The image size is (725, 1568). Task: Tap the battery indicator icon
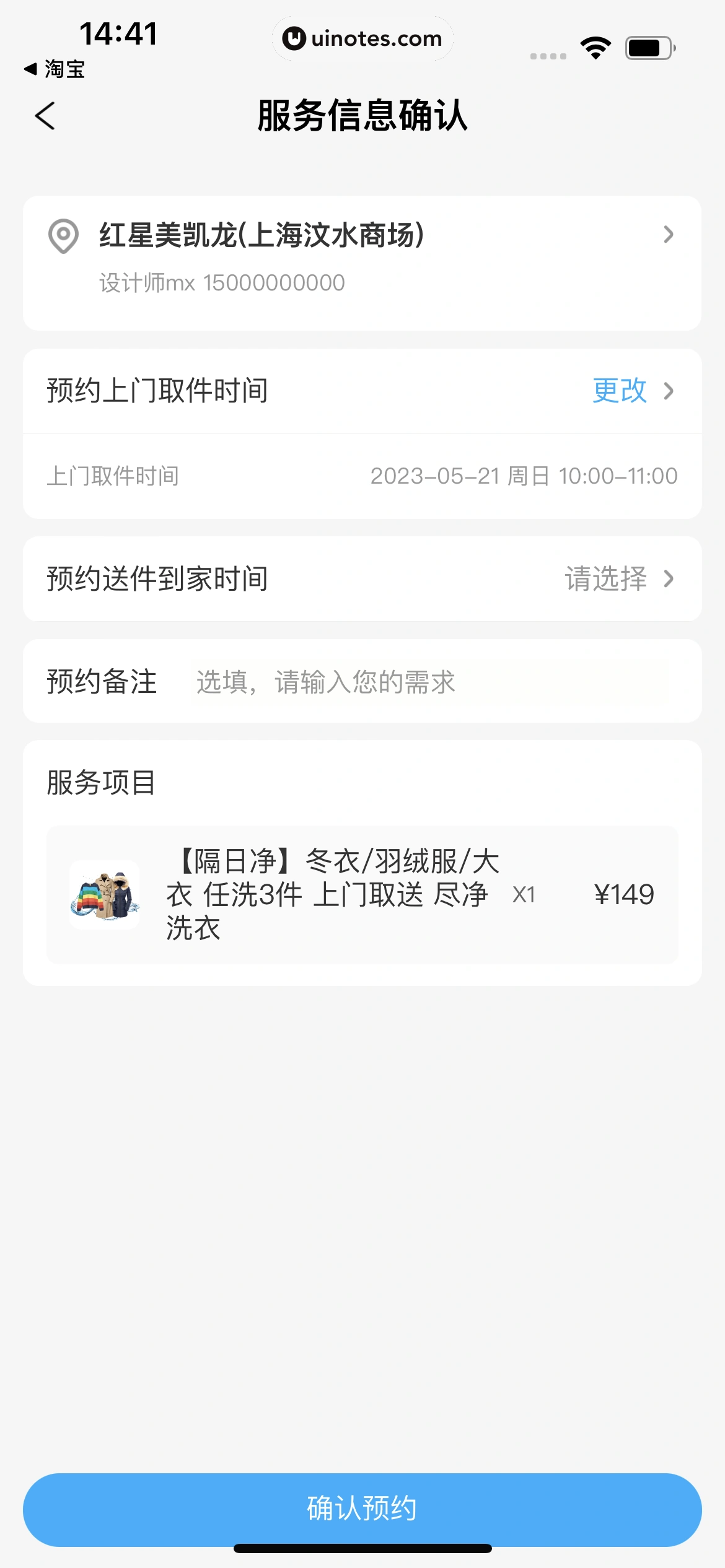click(x=647, y=46)
